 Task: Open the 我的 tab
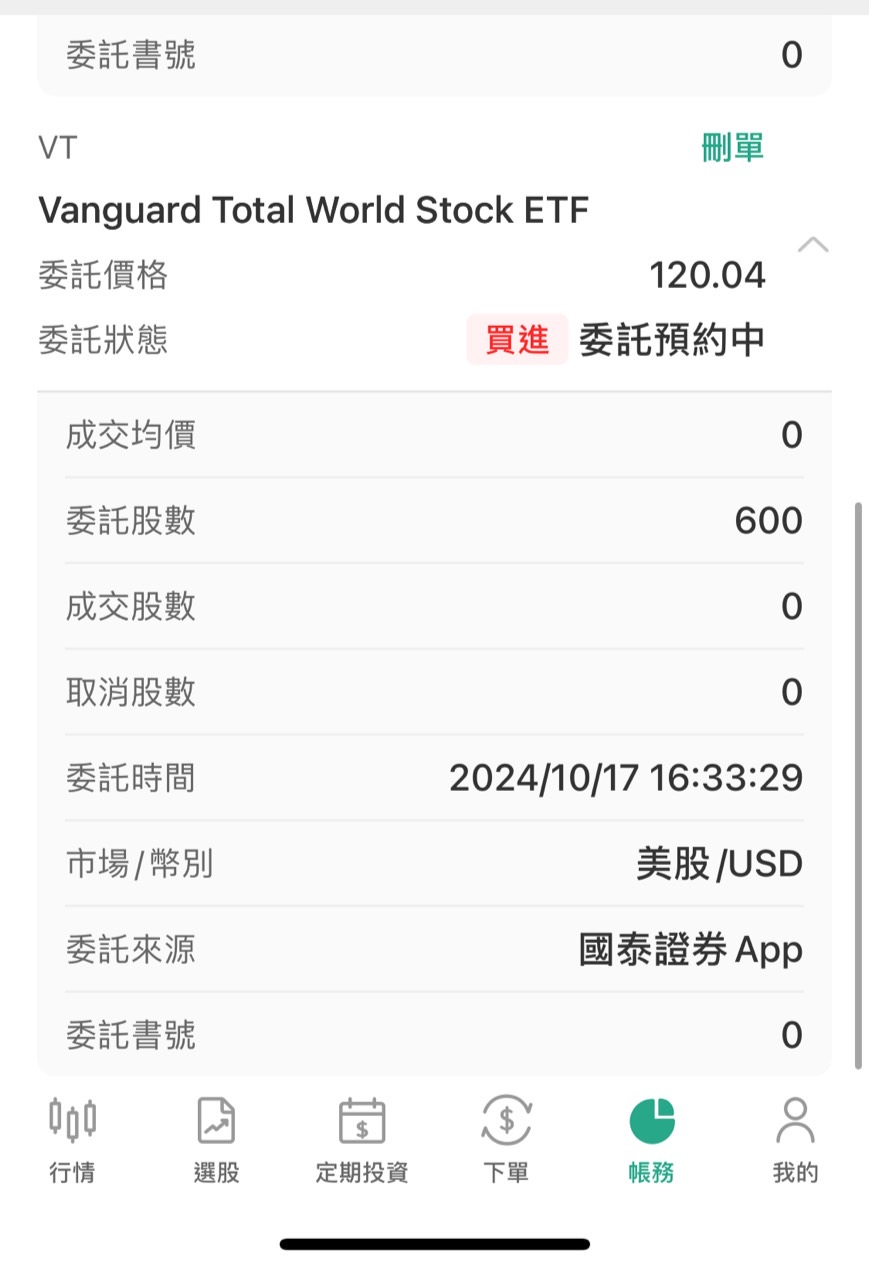click(795, 1140)
